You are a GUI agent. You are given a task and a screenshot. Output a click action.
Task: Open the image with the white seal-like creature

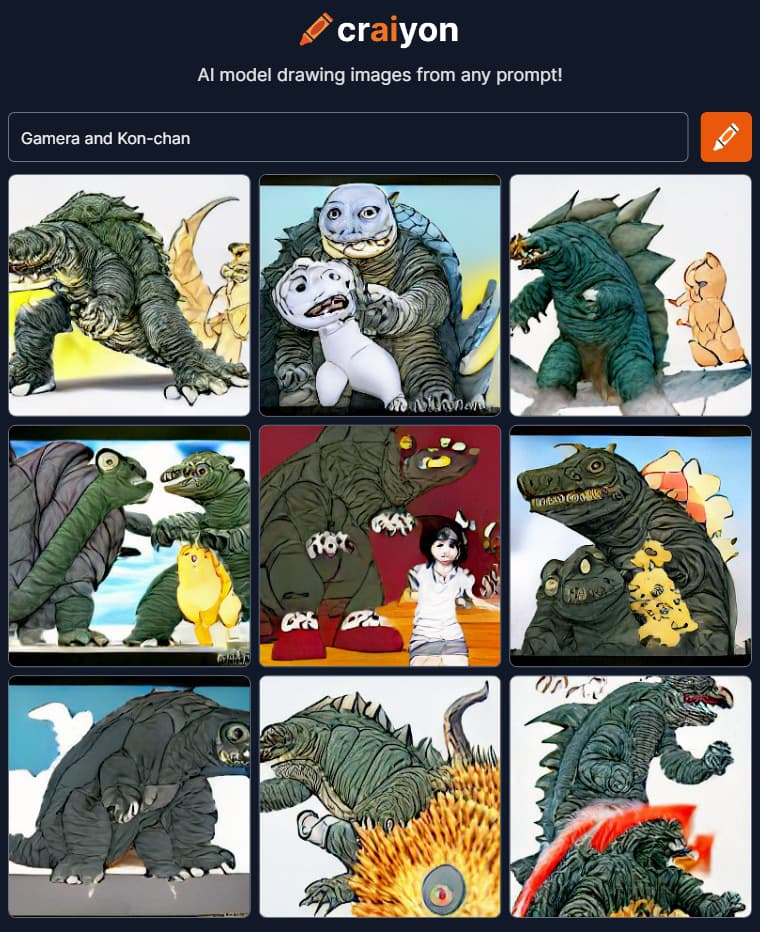pyautogui.click(x=379, y=295)
